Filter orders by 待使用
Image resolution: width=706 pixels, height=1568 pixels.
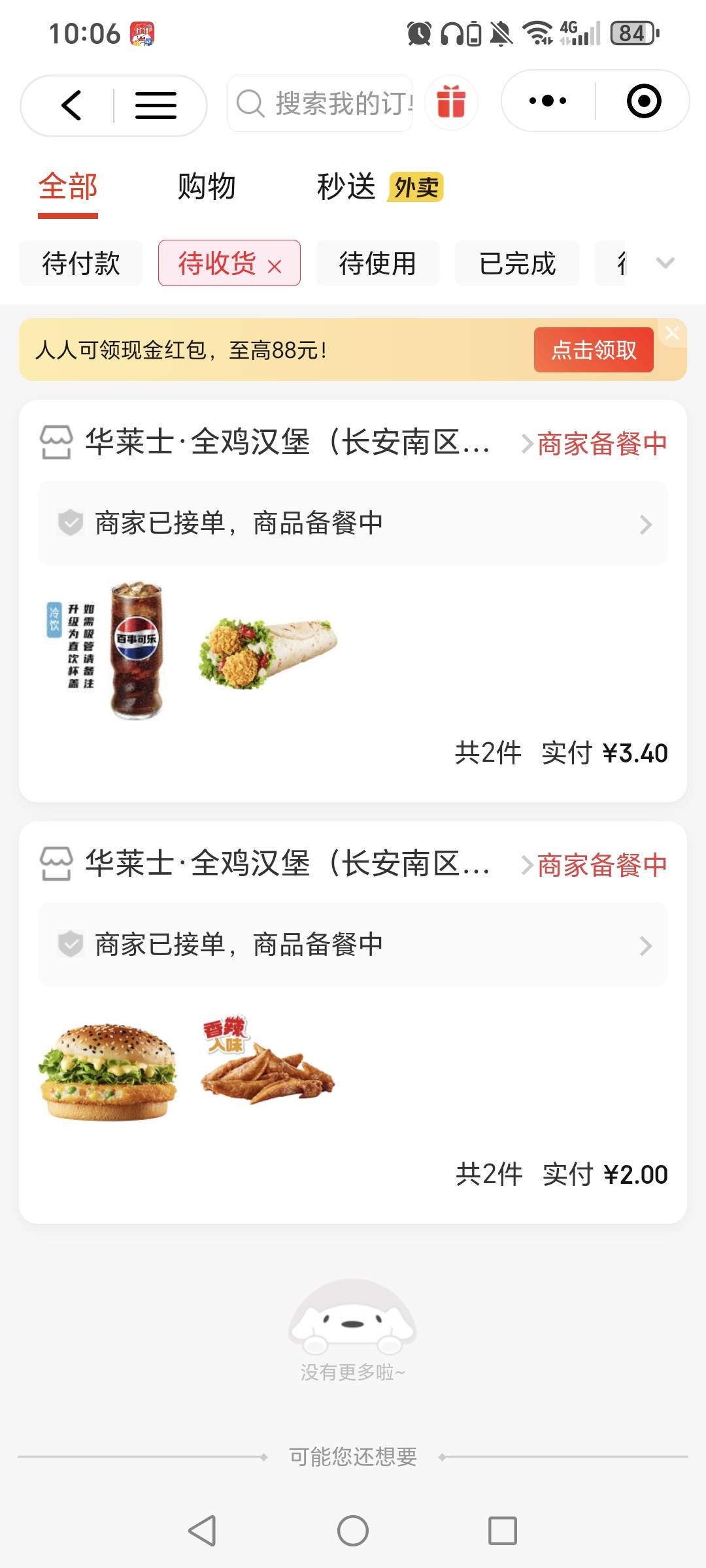[378, 263]
